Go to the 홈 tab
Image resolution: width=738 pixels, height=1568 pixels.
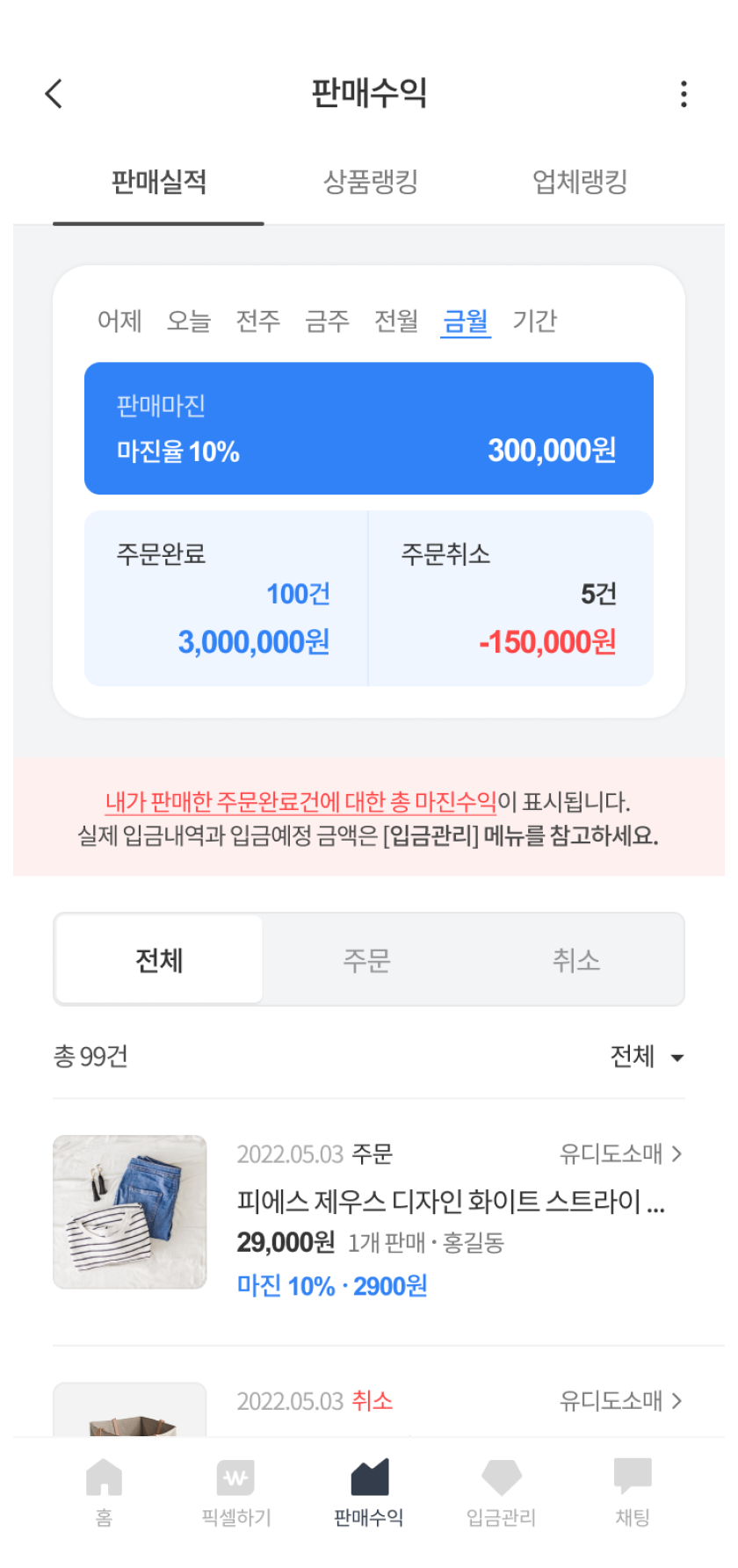[x=105, y=1492]
